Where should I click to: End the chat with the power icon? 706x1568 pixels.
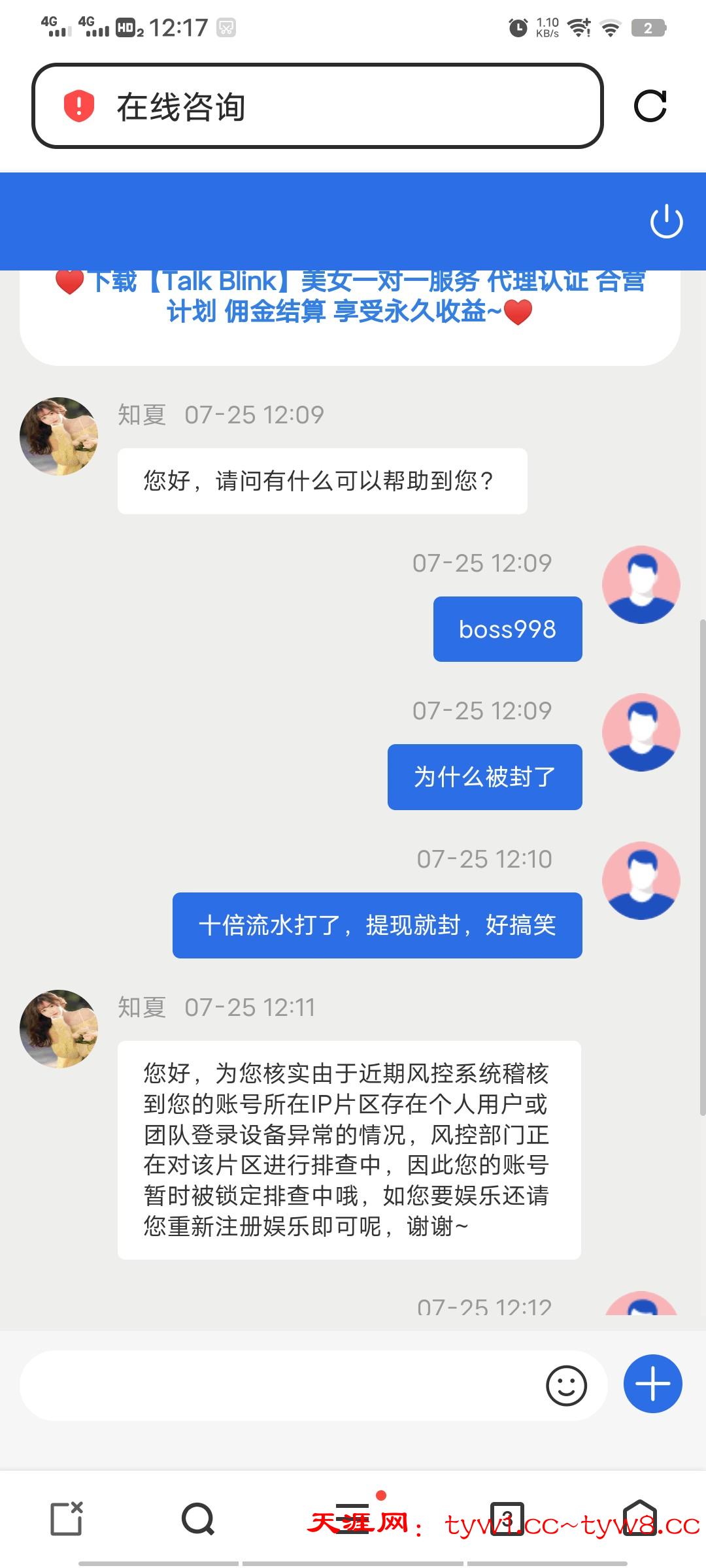[666, 221]
